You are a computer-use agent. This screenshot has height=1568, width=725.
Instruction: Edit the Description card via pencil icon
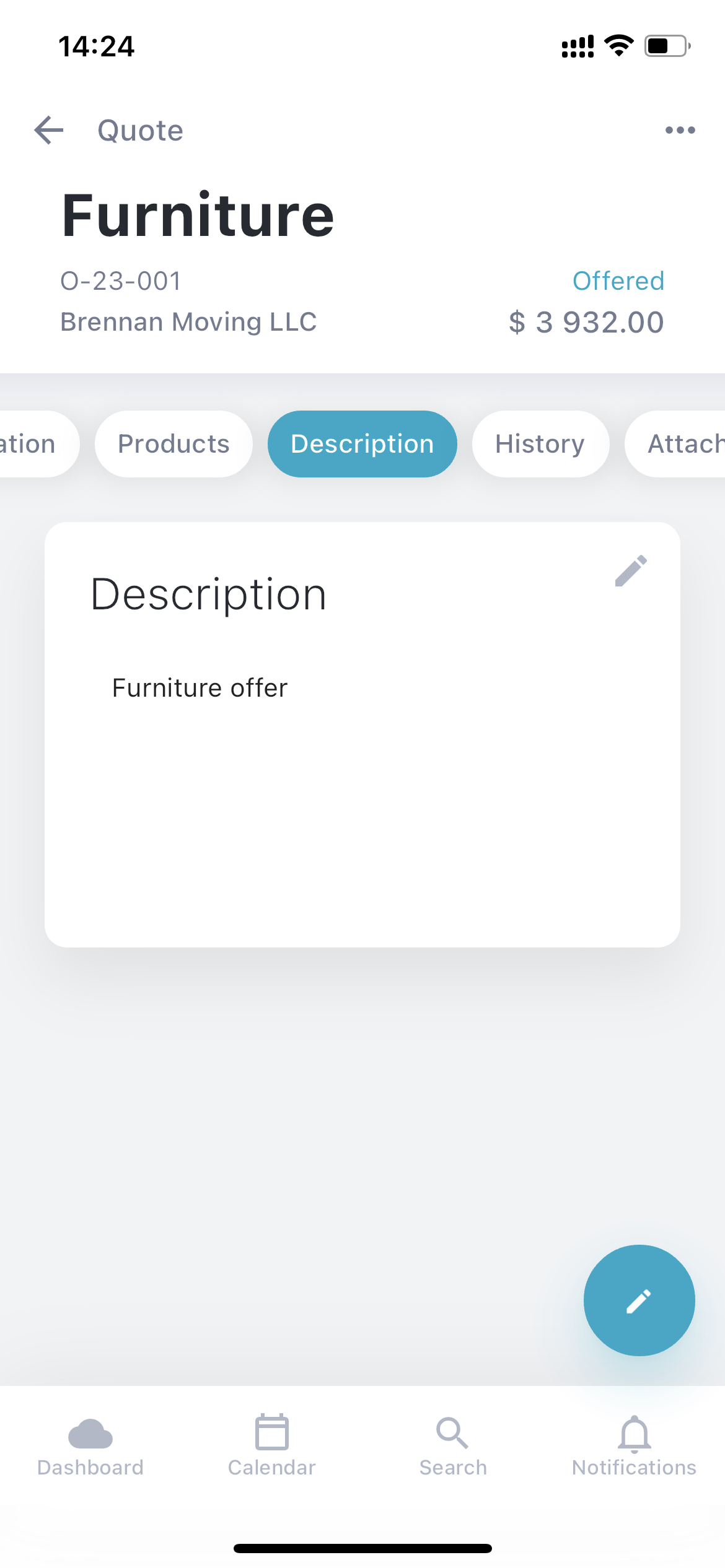coord(631,570)
